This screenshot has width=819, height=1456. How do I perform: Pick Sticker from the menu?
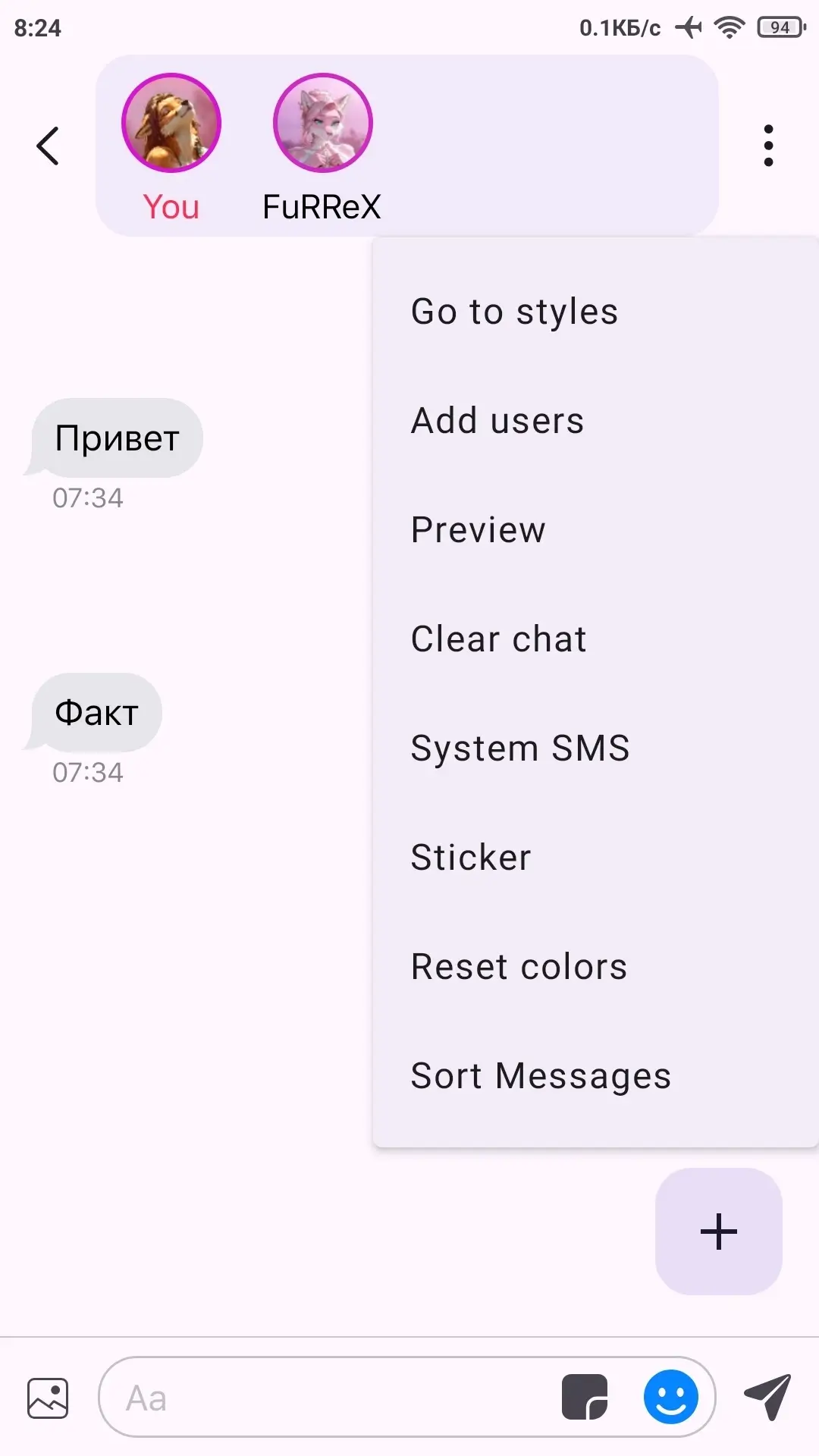pyautogui.click(x=471, y=858)
